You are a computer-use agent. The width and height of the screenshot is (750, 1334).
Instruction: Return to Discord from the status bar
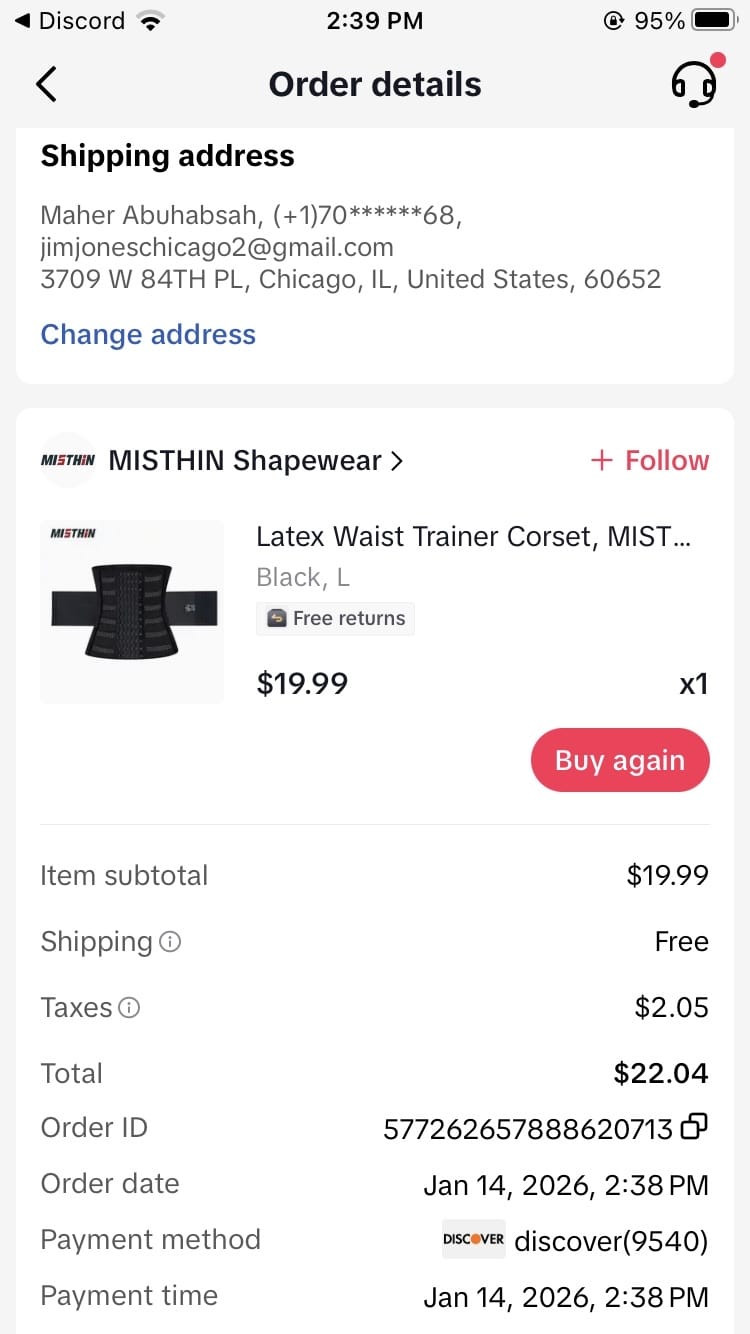click(x=70, y=21)
